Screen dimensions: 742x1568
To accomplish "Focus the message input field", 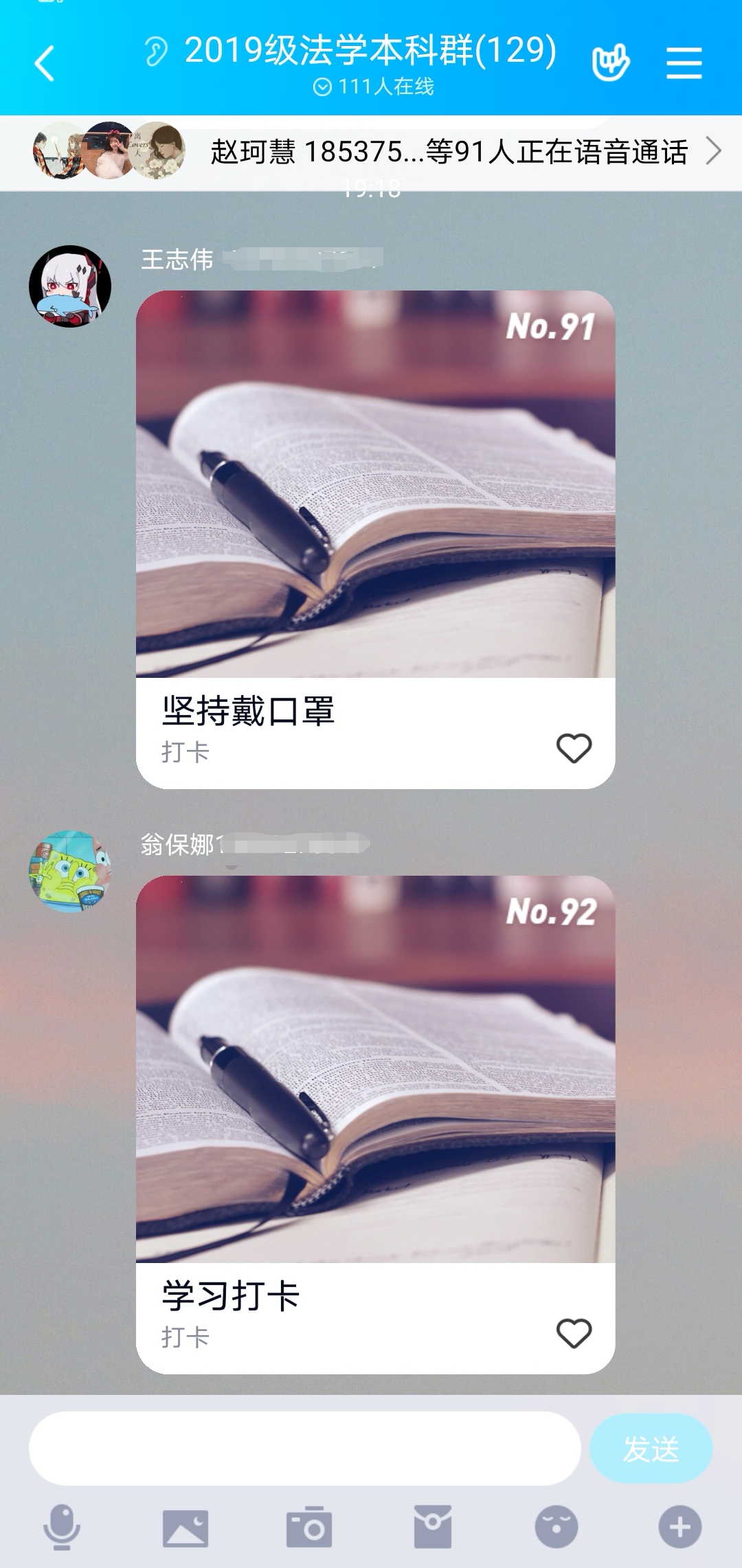I will [x=304, y=1448].
